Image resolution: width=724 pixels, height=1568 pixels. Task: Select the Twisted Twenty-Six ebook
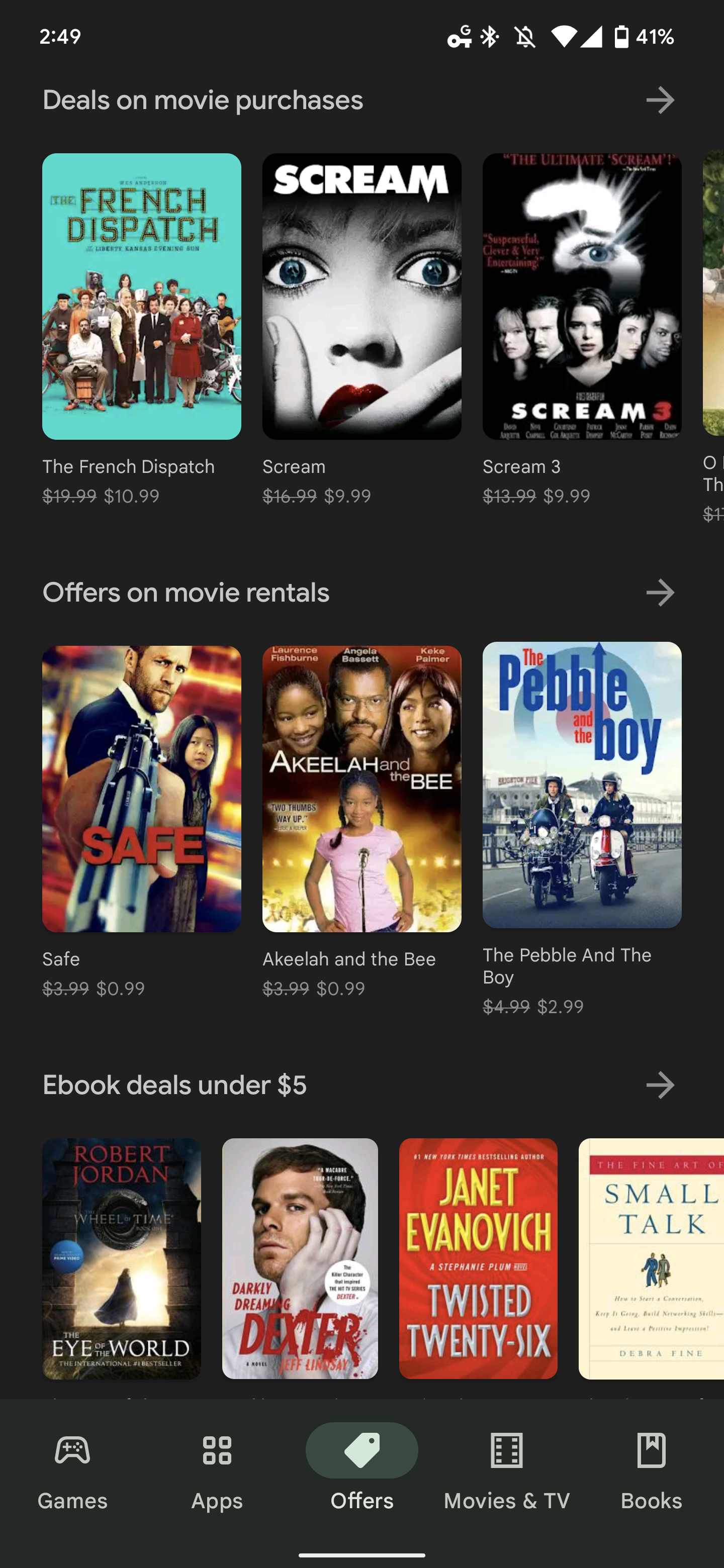pos(478,1258)
